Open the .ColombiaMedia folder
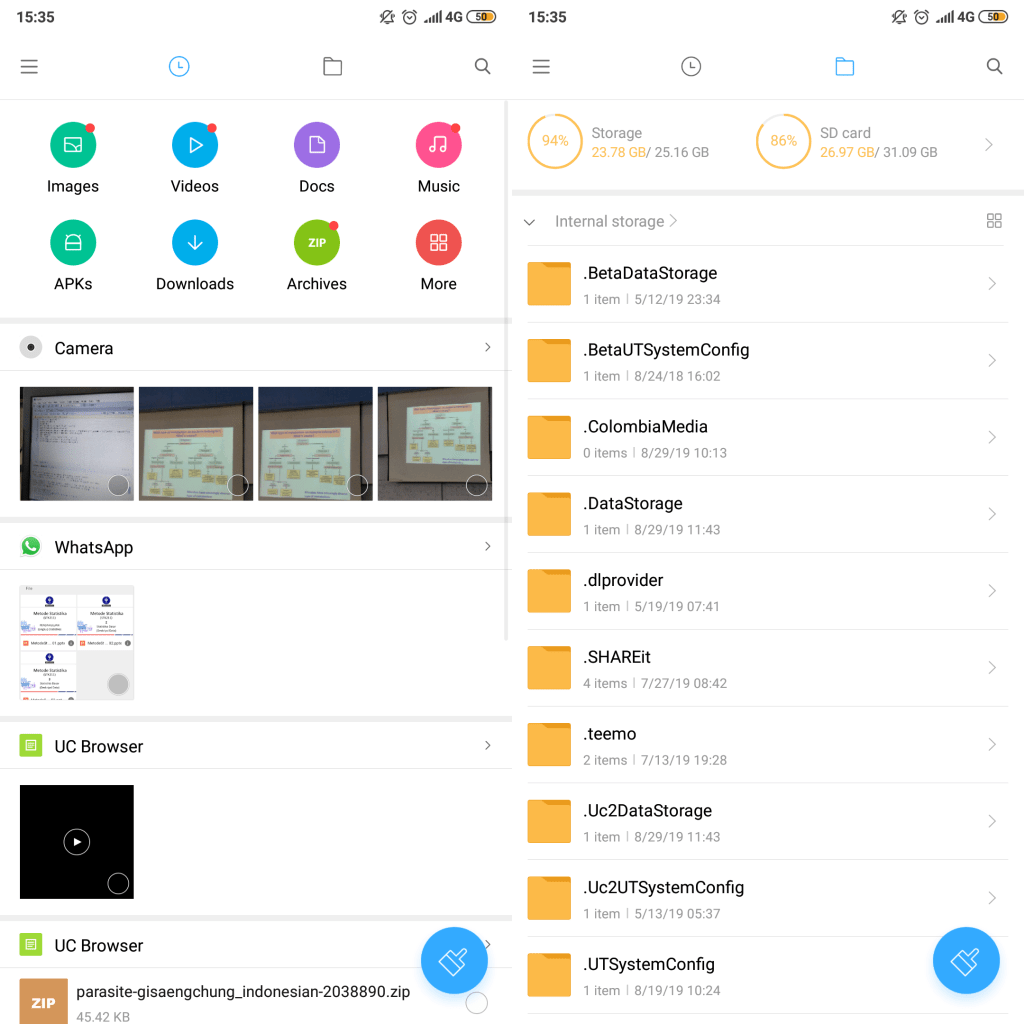Screen dimensions: 1024x1024 pyautogui.click(x=760, y=438)
